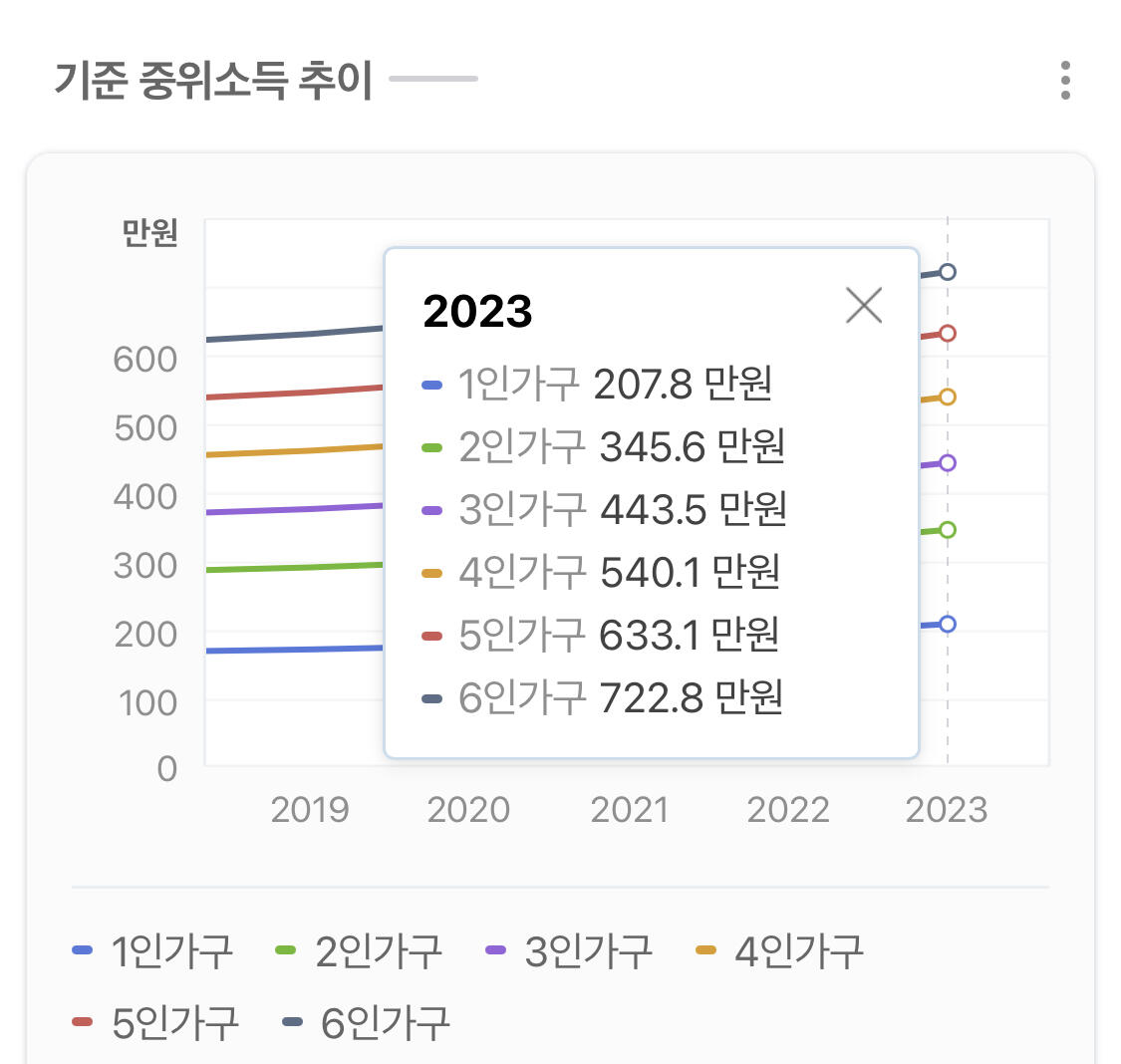The width and height of the screenshot is (1121, 1064).
Task: Toggle the 3인가구 legend series
Action: (569, 951)
